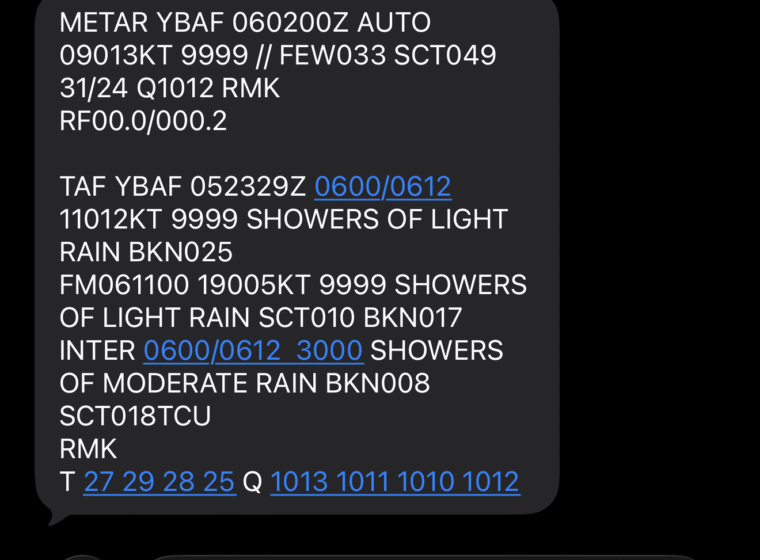The height and width of the screenshot is (560, 760).
Task: Open the 0600/0612 3000 link after INTER
Action: [253, 351]
